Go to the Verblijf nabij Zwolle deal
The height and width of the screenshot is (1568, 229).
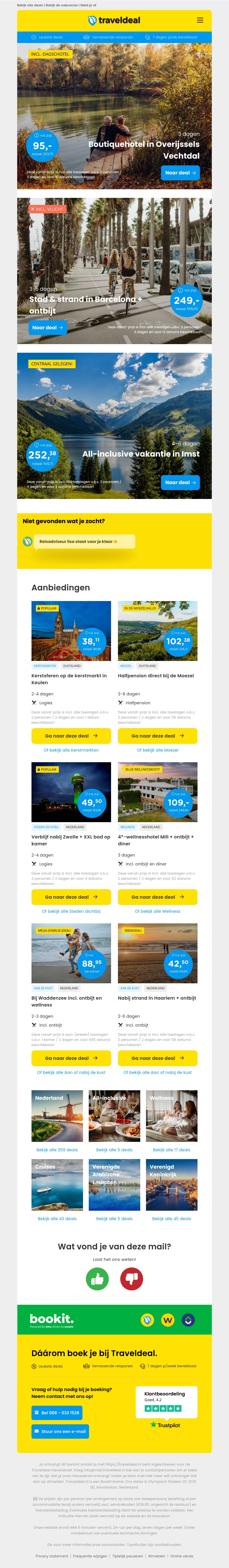pos(71,897)
